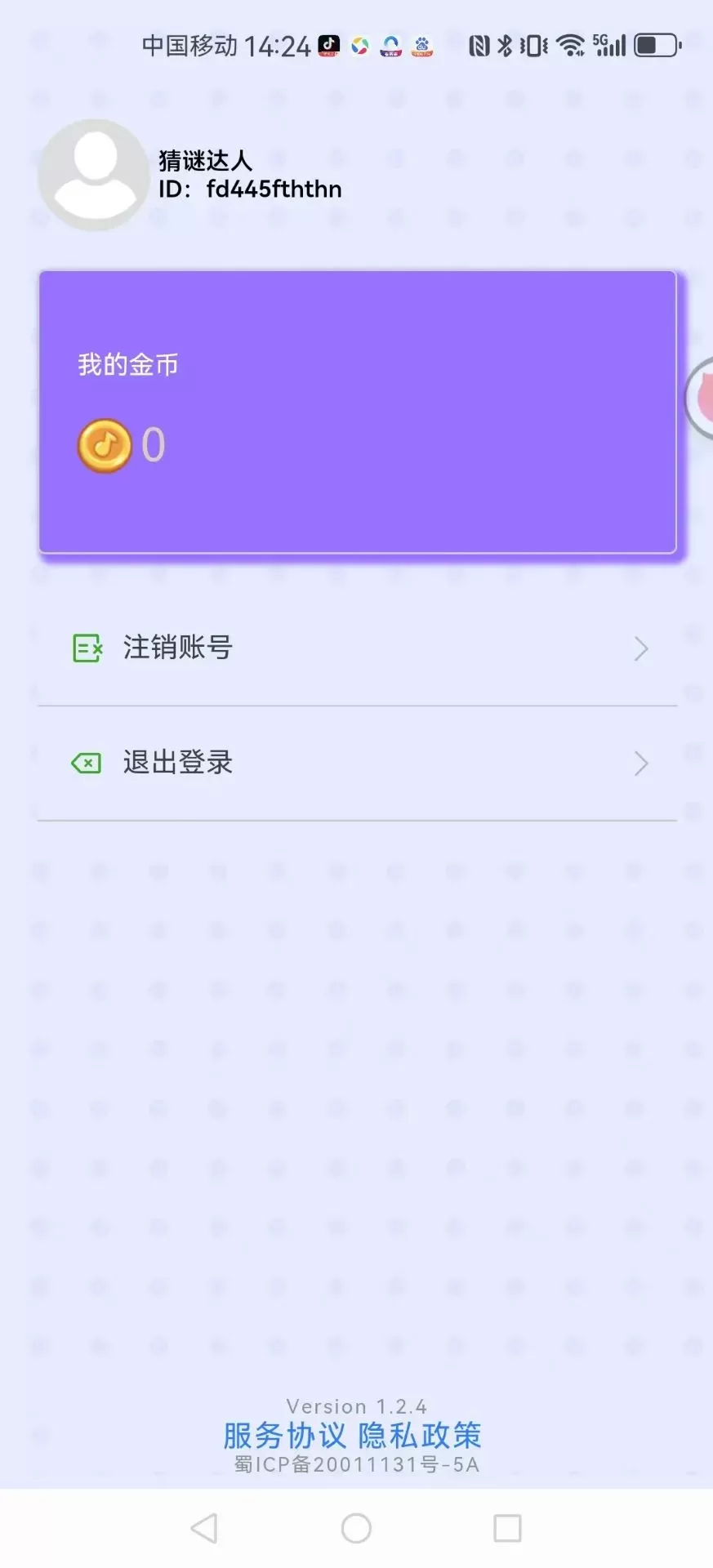Tap 退出登录 to log out
The height and width of the screenshot is (1568, 713).
tap(357, 764)
